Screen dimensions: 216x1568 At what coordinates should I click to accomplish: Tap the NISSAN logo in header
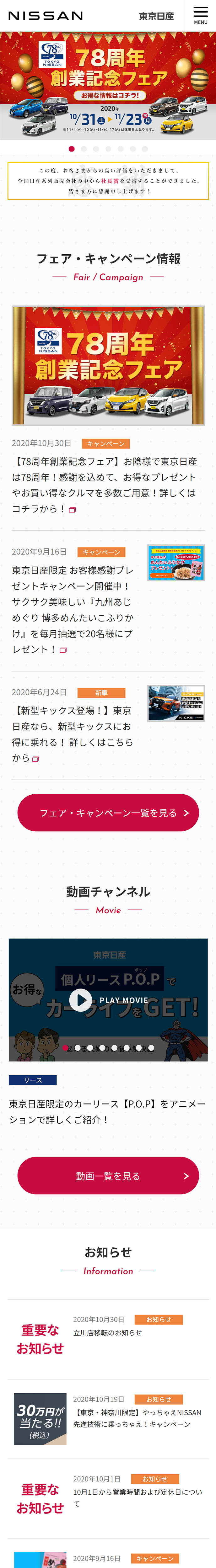tap(46, 16)
